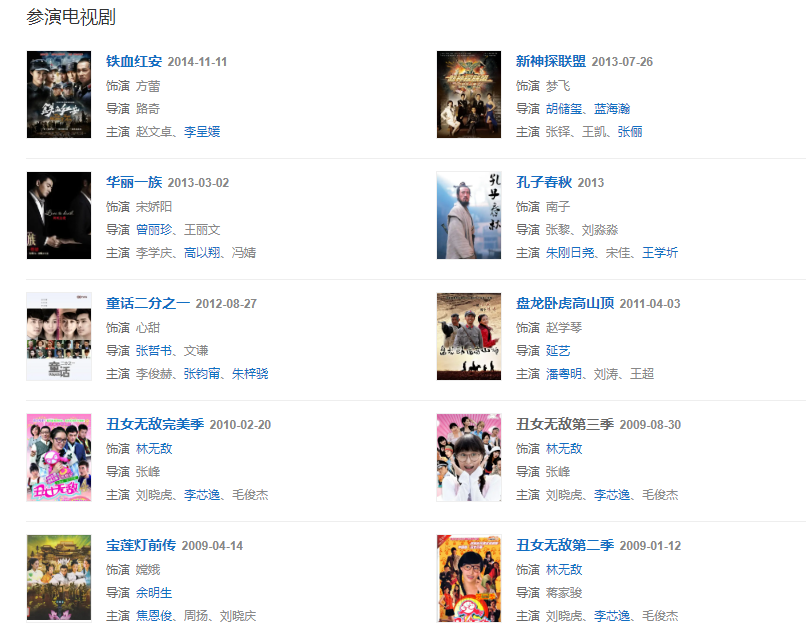The width and height of the screenshot is (806, 636).
Task: Open the 丑女无敌完美季 title link
Action: tap(155, 425)
